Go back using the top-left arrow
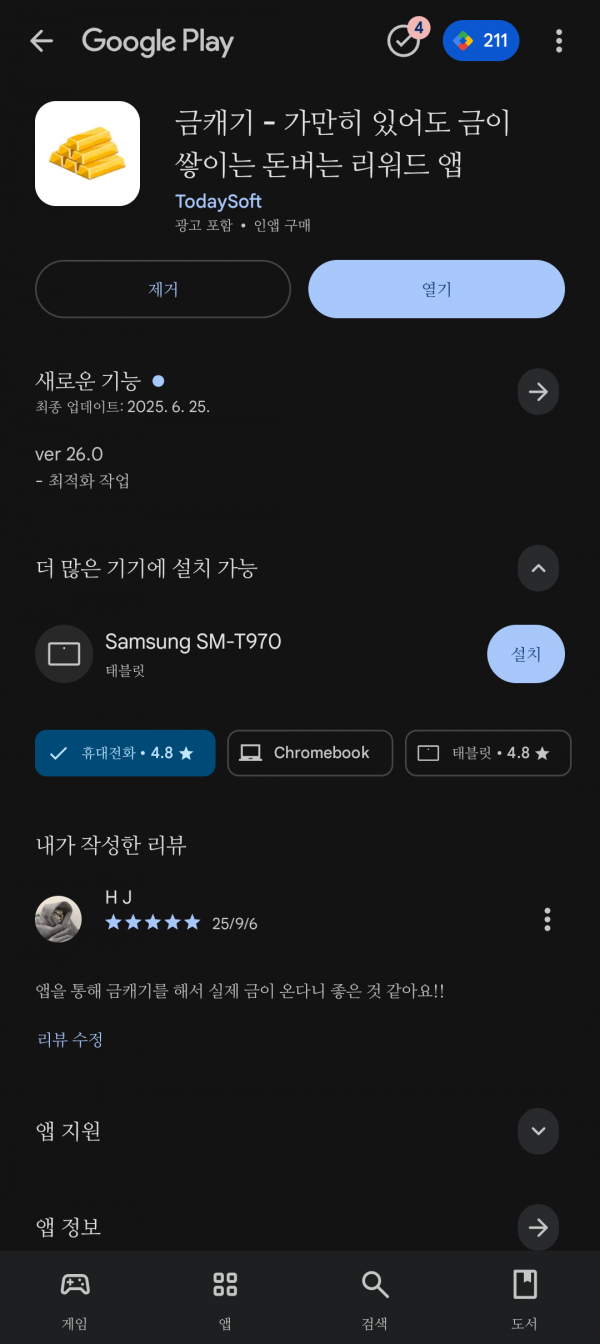This screenshot has height=1344, width=600. point(41,41)
